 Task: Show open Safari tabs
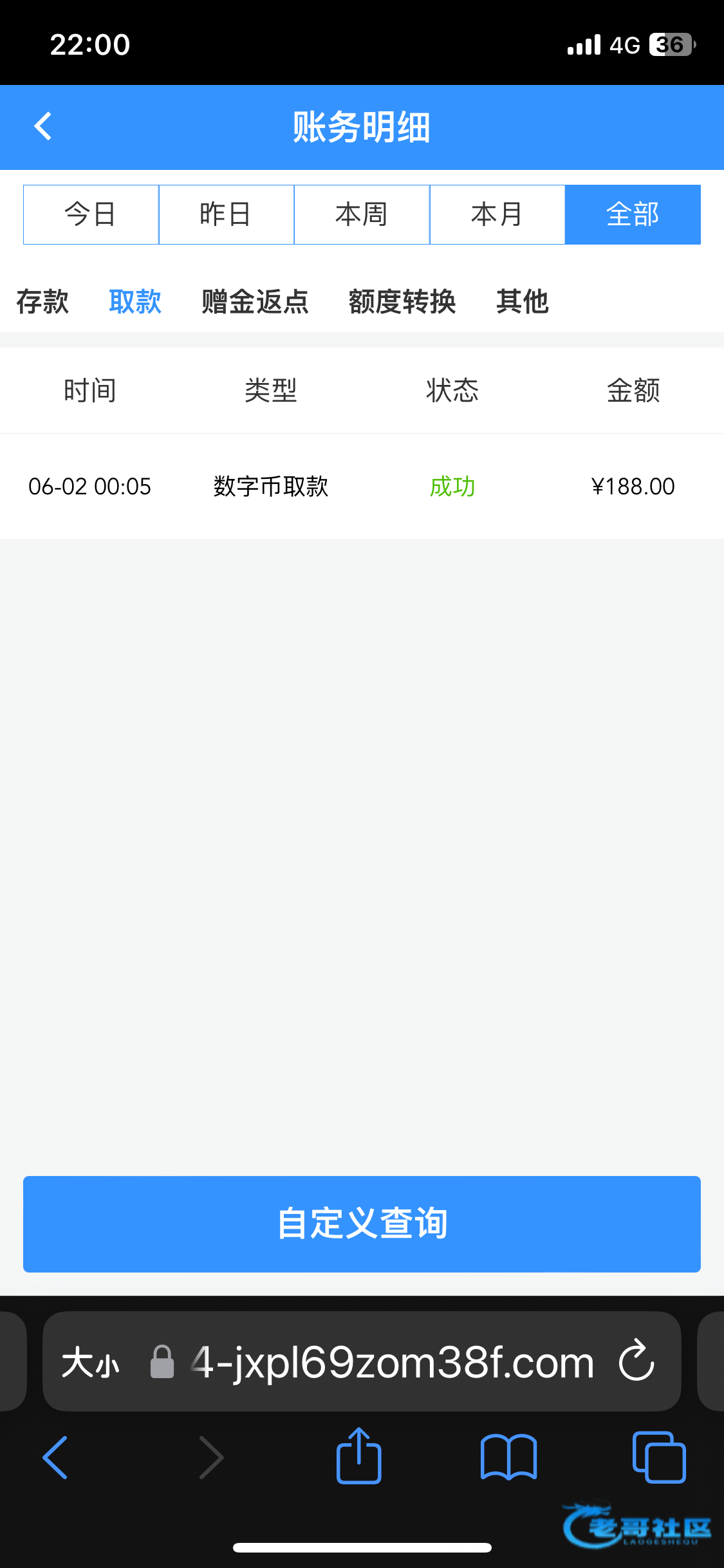(x=659, y=1457)
